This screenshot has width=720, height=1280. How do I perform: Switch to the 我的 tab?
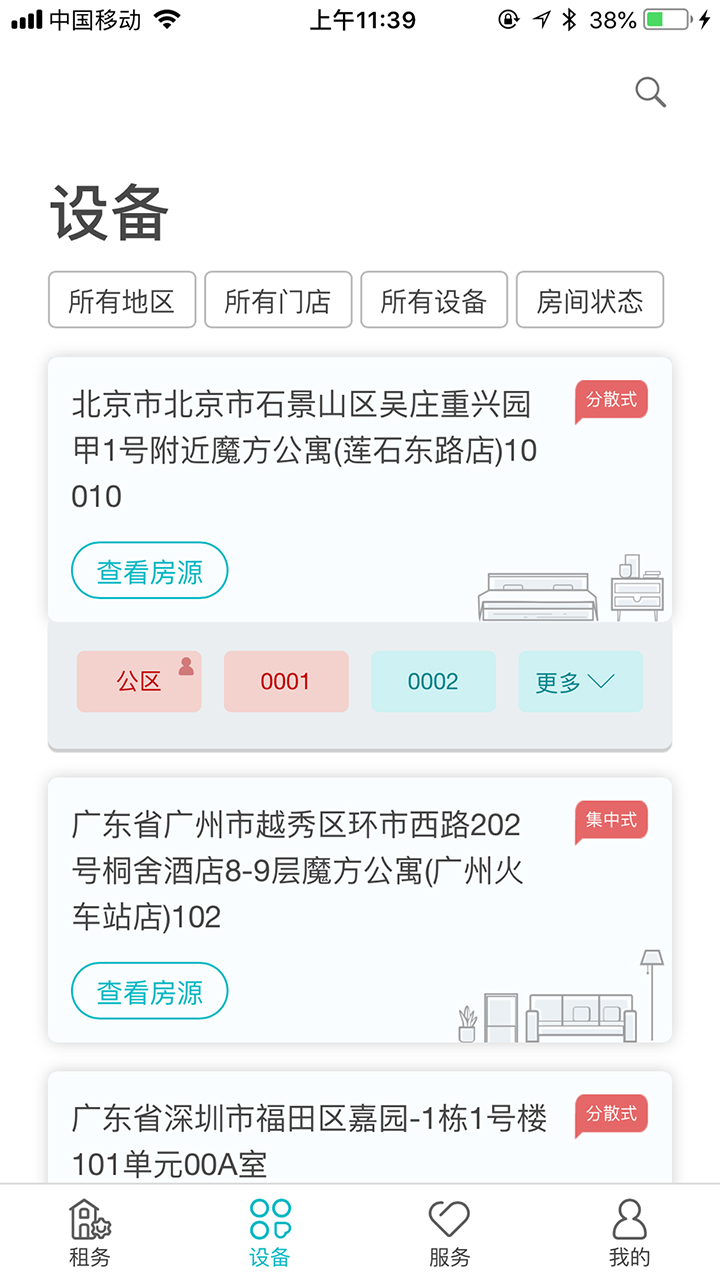coord(630,1232)
